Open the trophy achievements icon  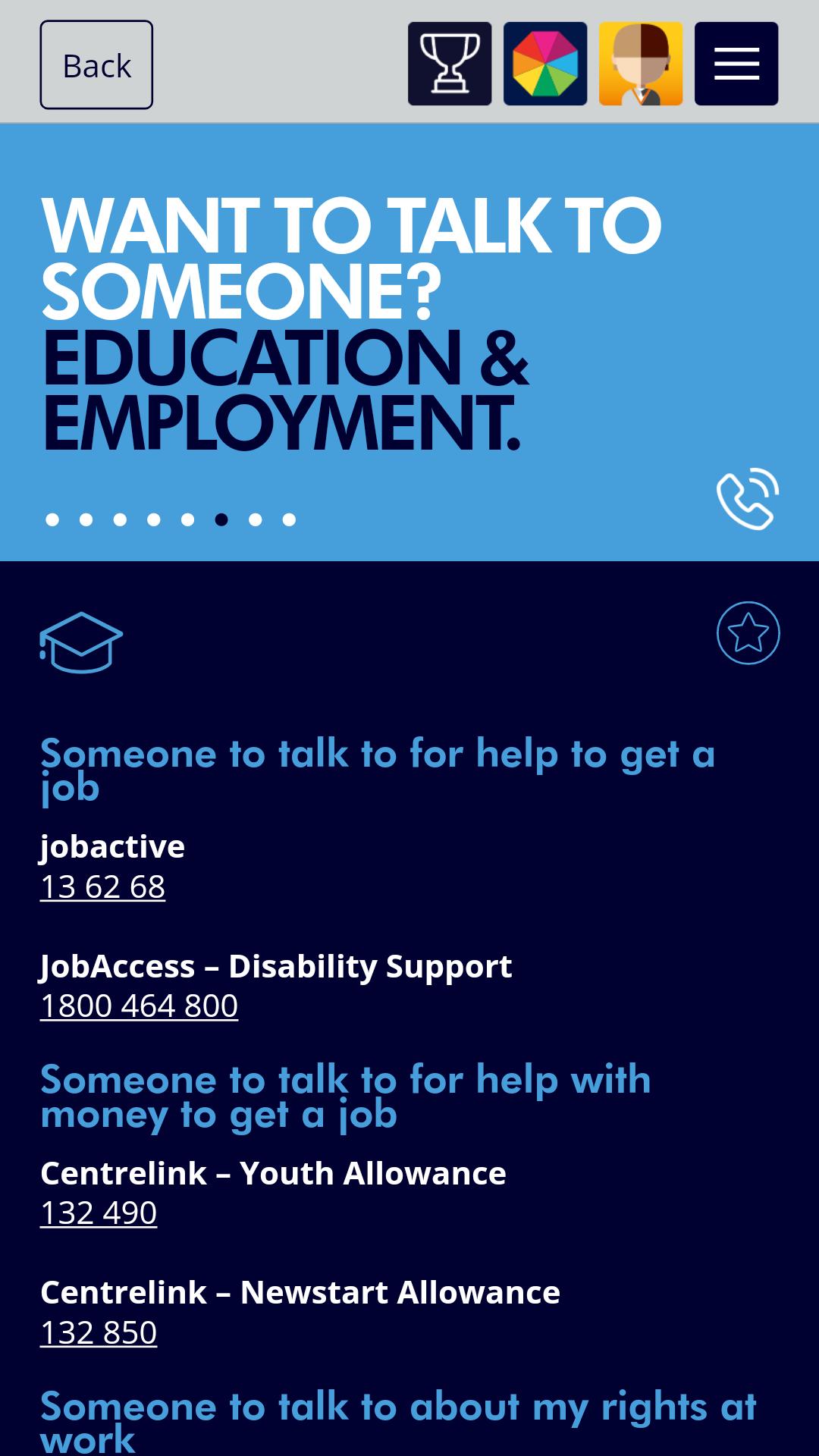(x=450, y=64)
